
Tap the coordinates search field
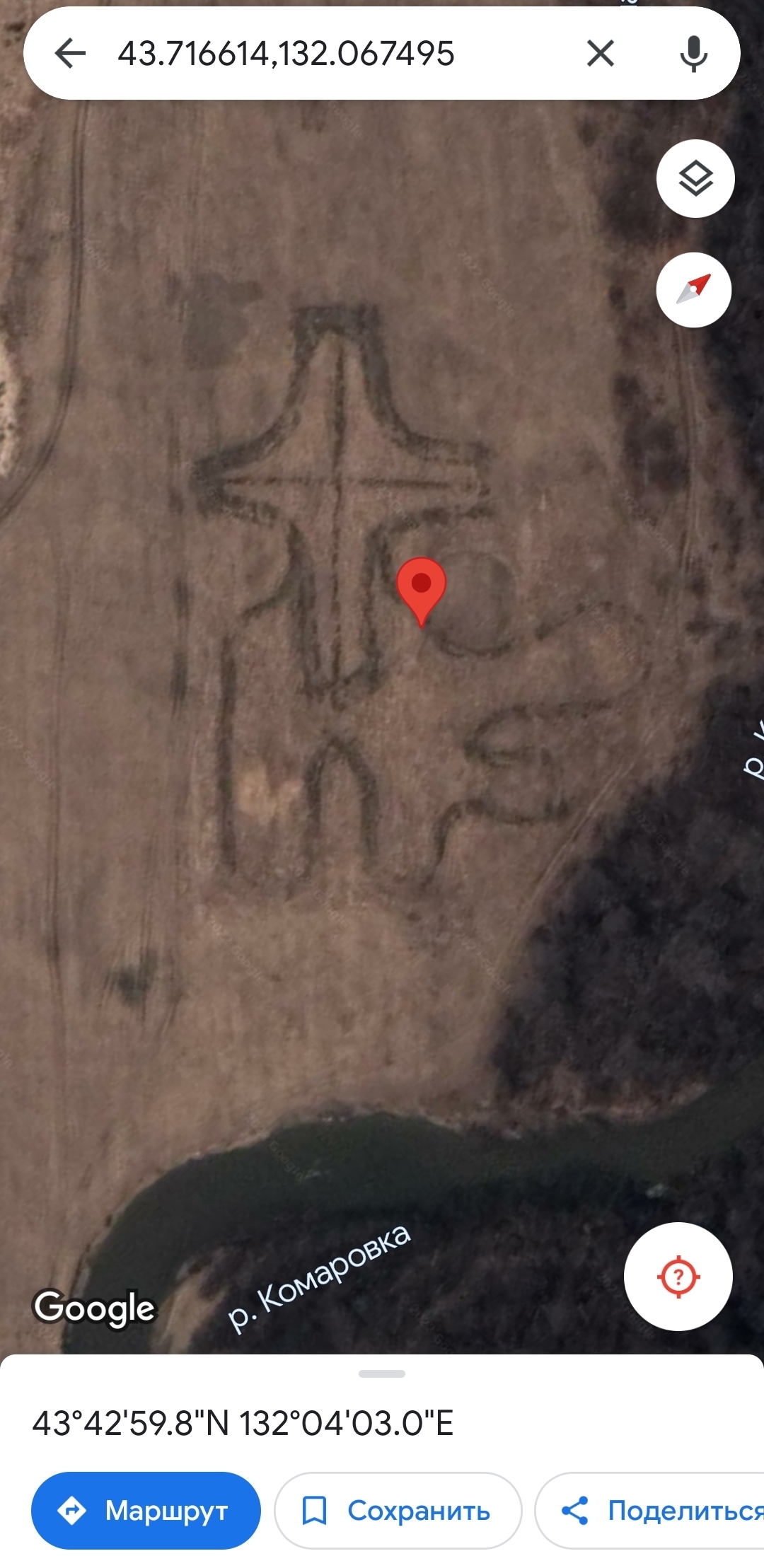point(318,53)
